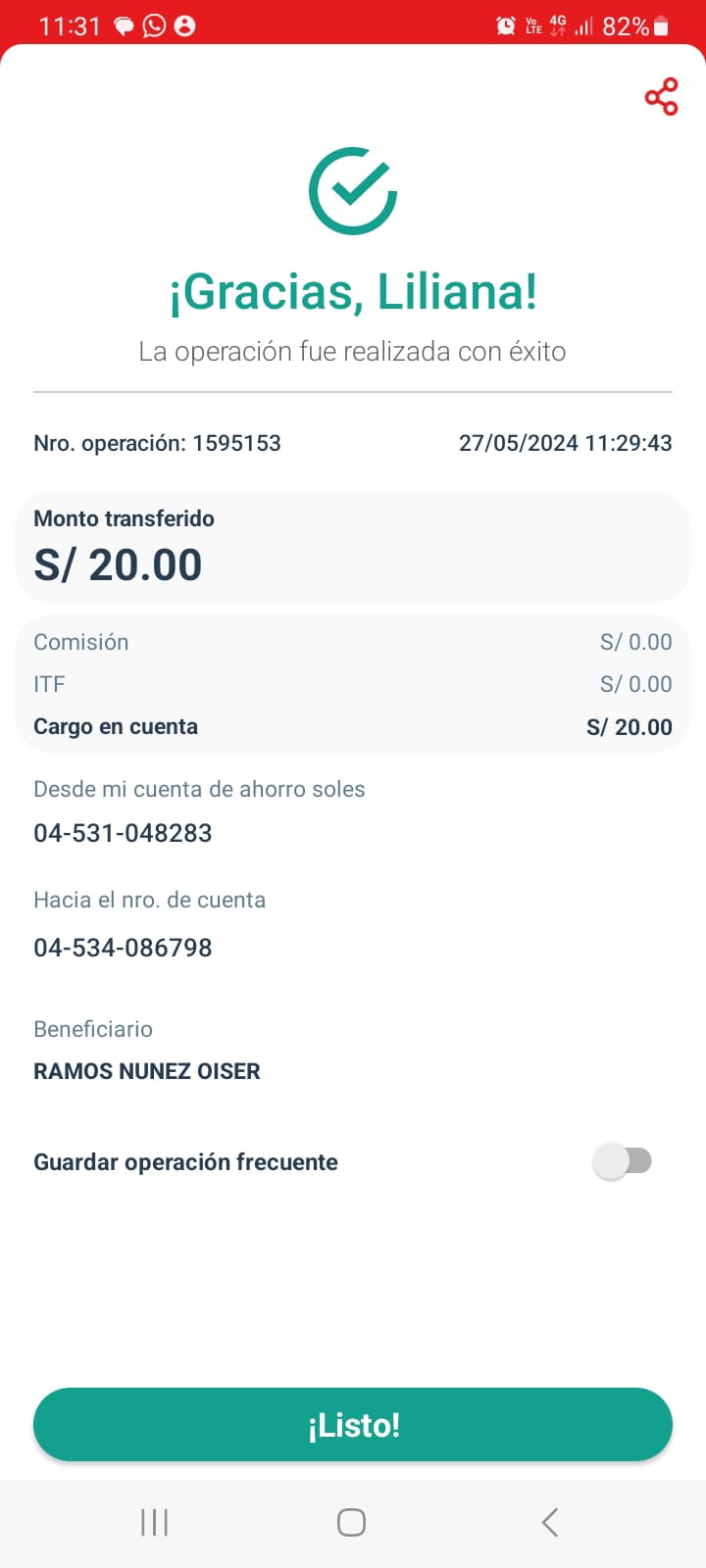Open the recent apps view
The image size is (706, 1568).
pyautogui.click(x=155, y=1522)
